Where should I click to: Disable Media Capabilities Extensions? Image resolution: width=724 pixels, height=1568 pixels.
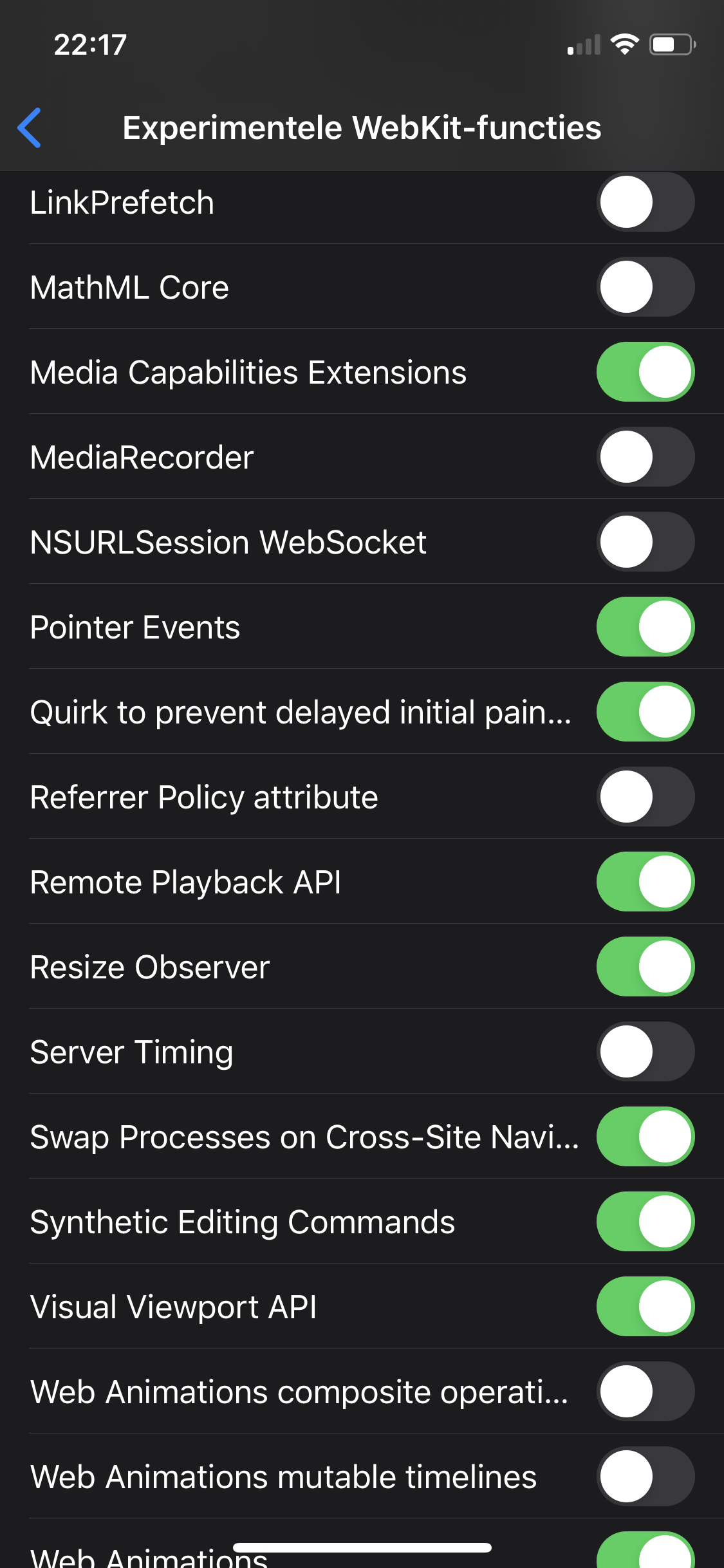[x=645, y=372]
